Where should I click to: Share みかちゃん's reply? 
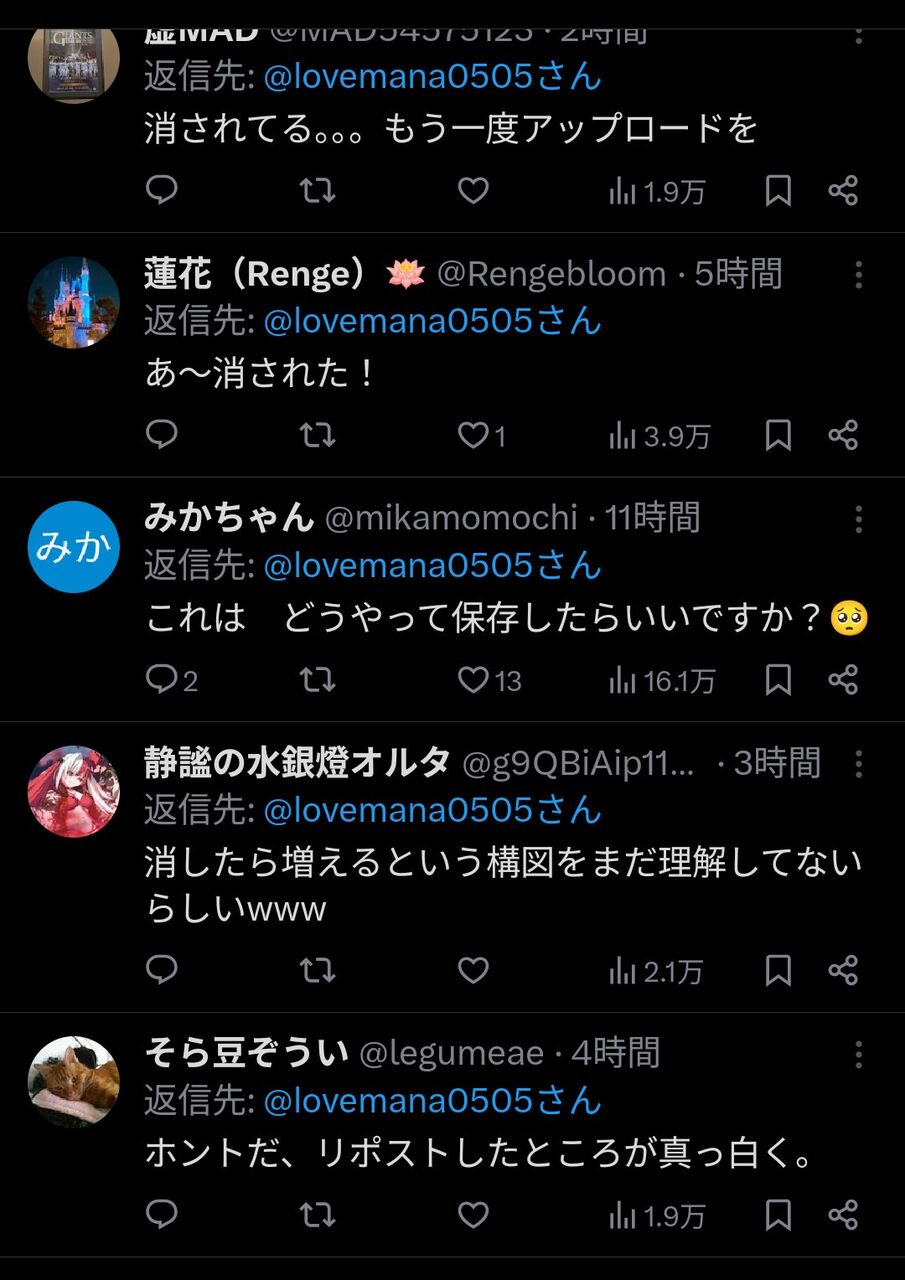pyautogui.click(x=843, y=680)
